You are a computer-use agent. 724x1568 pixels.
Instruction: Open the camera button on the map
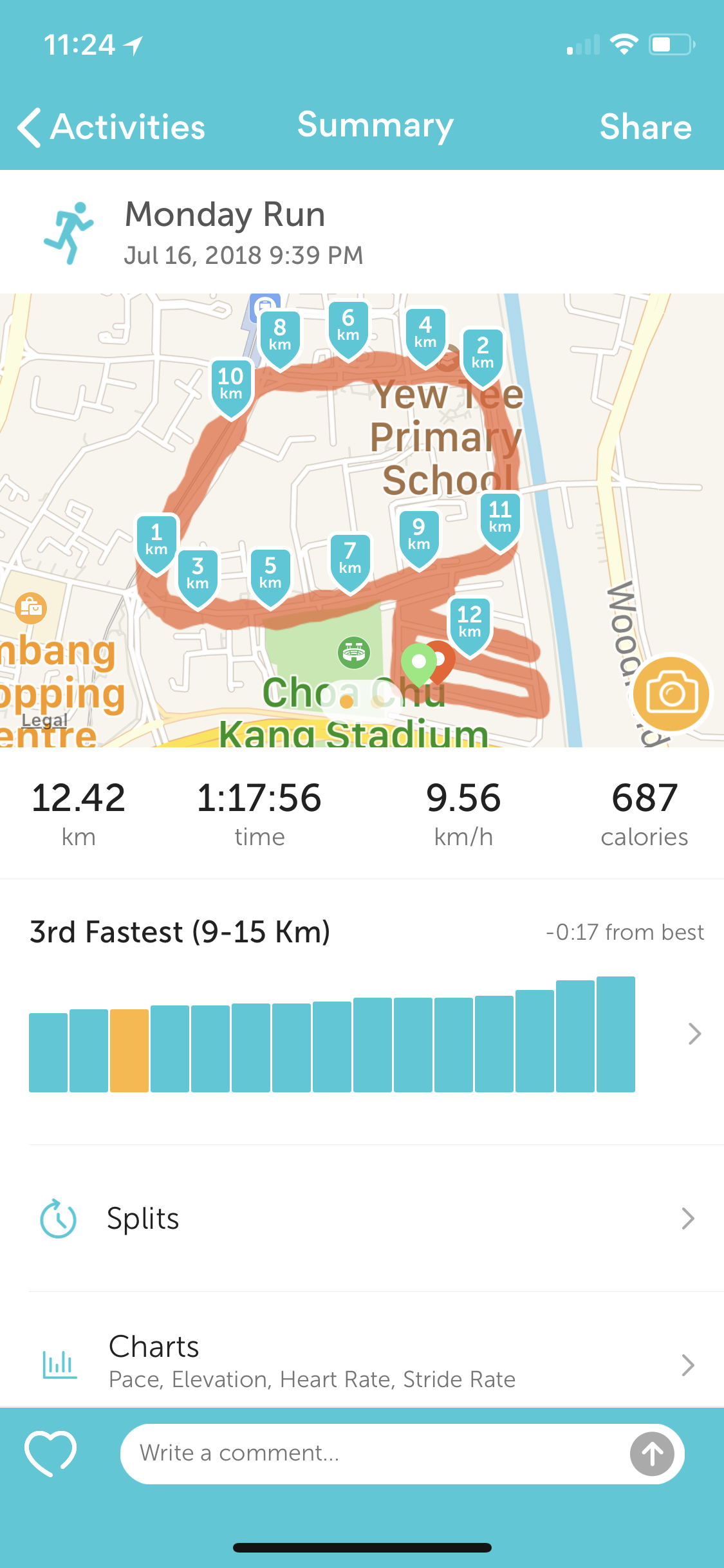click(x=672, y=694)
